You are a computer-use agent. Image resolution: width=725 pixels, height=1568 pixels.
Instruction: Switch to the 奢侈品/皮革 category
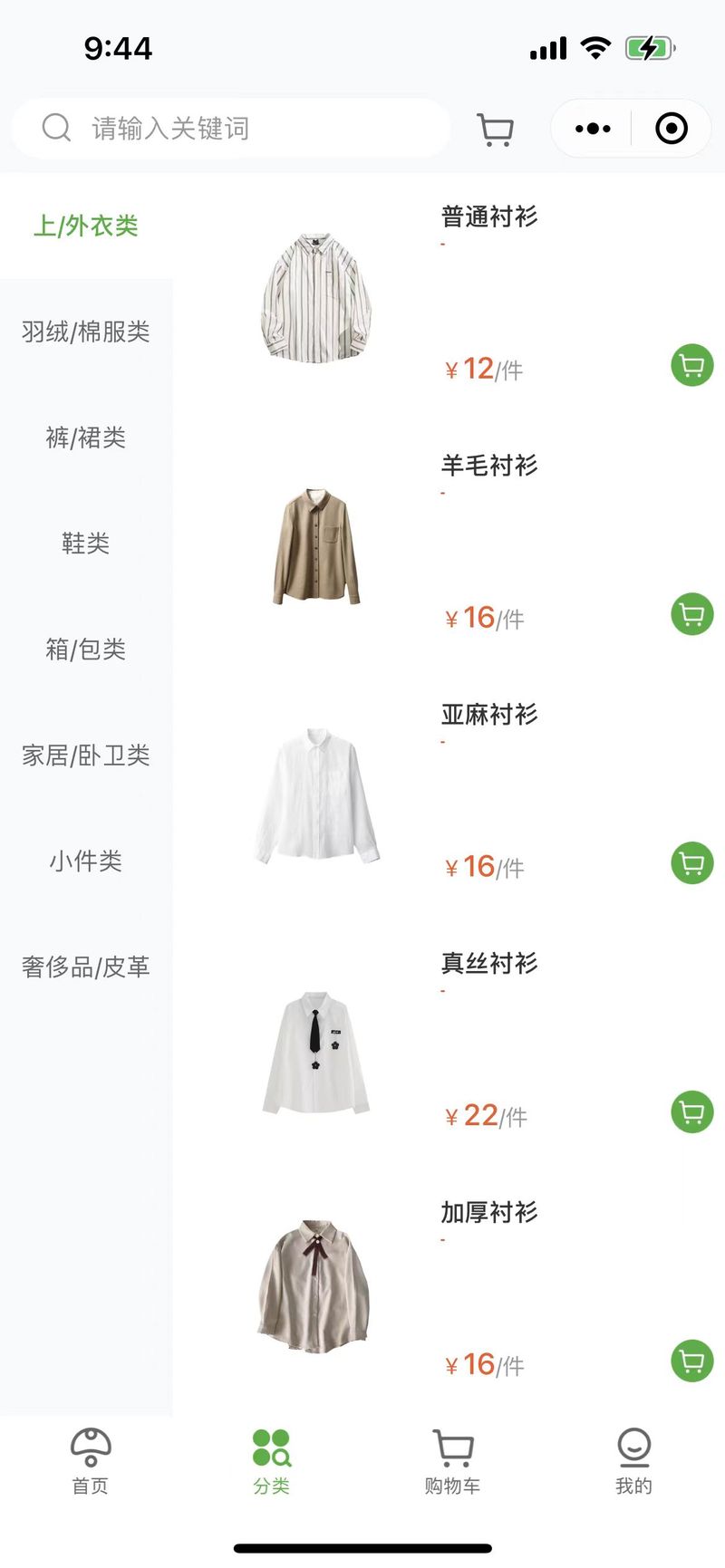(x=86, y=967)
